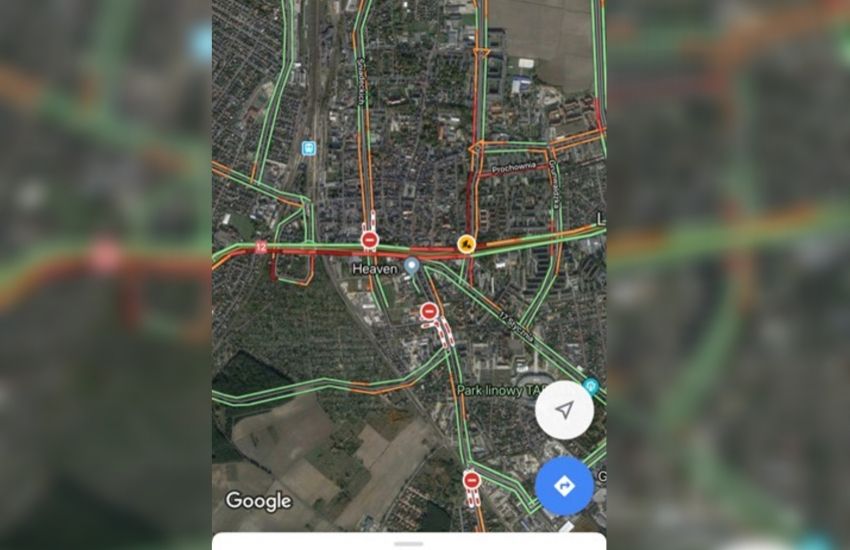Image resolution: width=850 pixels, height=550 pixels.
Task: Open Park linowy place marker
Action: point(591,385)
